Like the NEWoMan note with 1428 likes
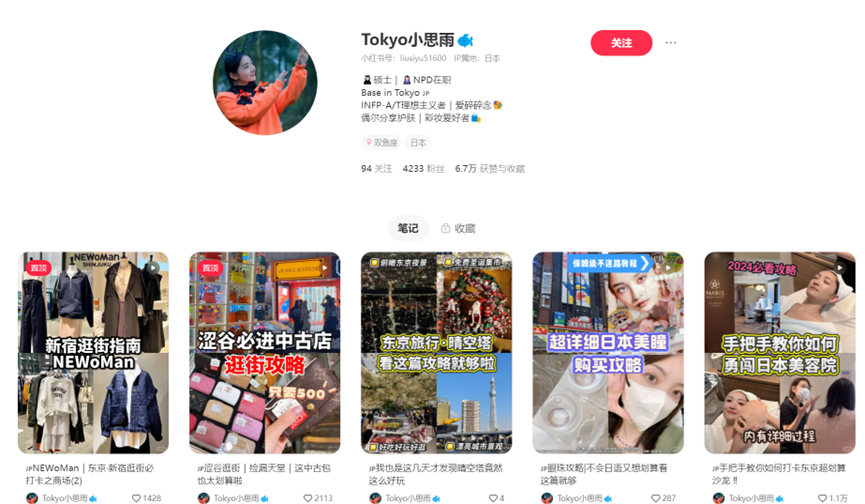The width and height of the screenshot is (865, 504). [137, 498]
